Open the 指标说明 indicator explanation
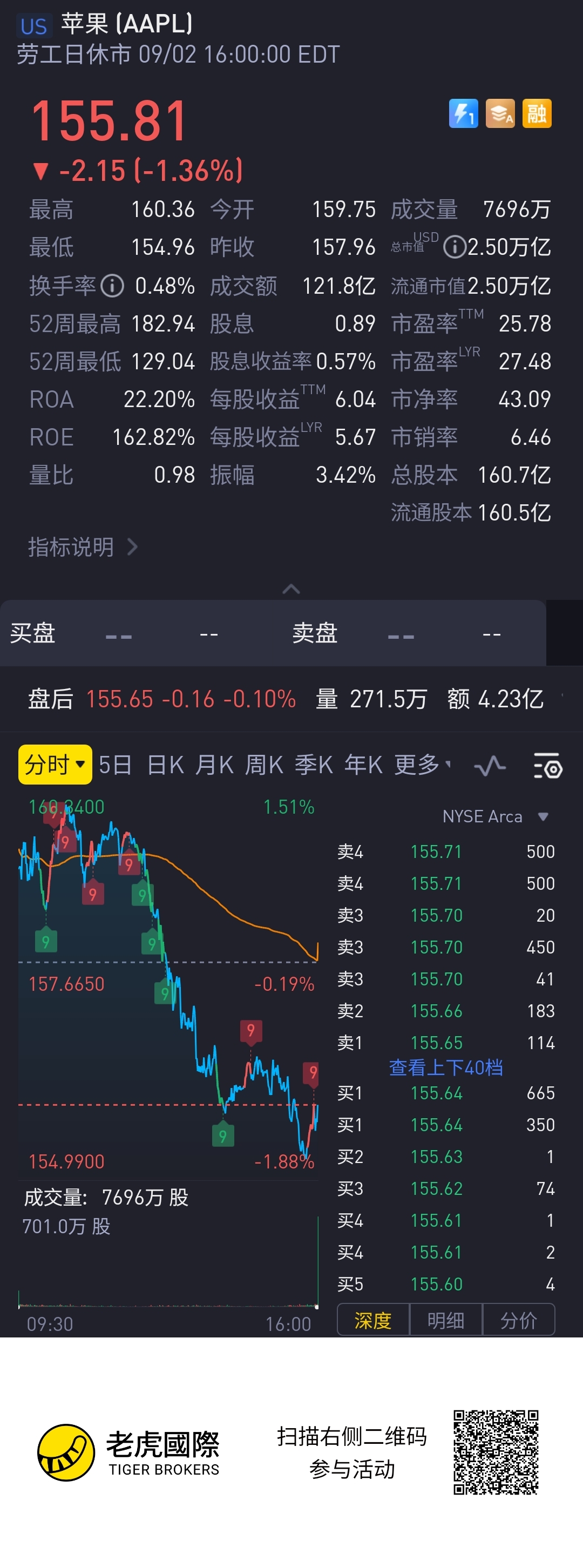Screen dimensions: 583x1568 coord(83,546)
